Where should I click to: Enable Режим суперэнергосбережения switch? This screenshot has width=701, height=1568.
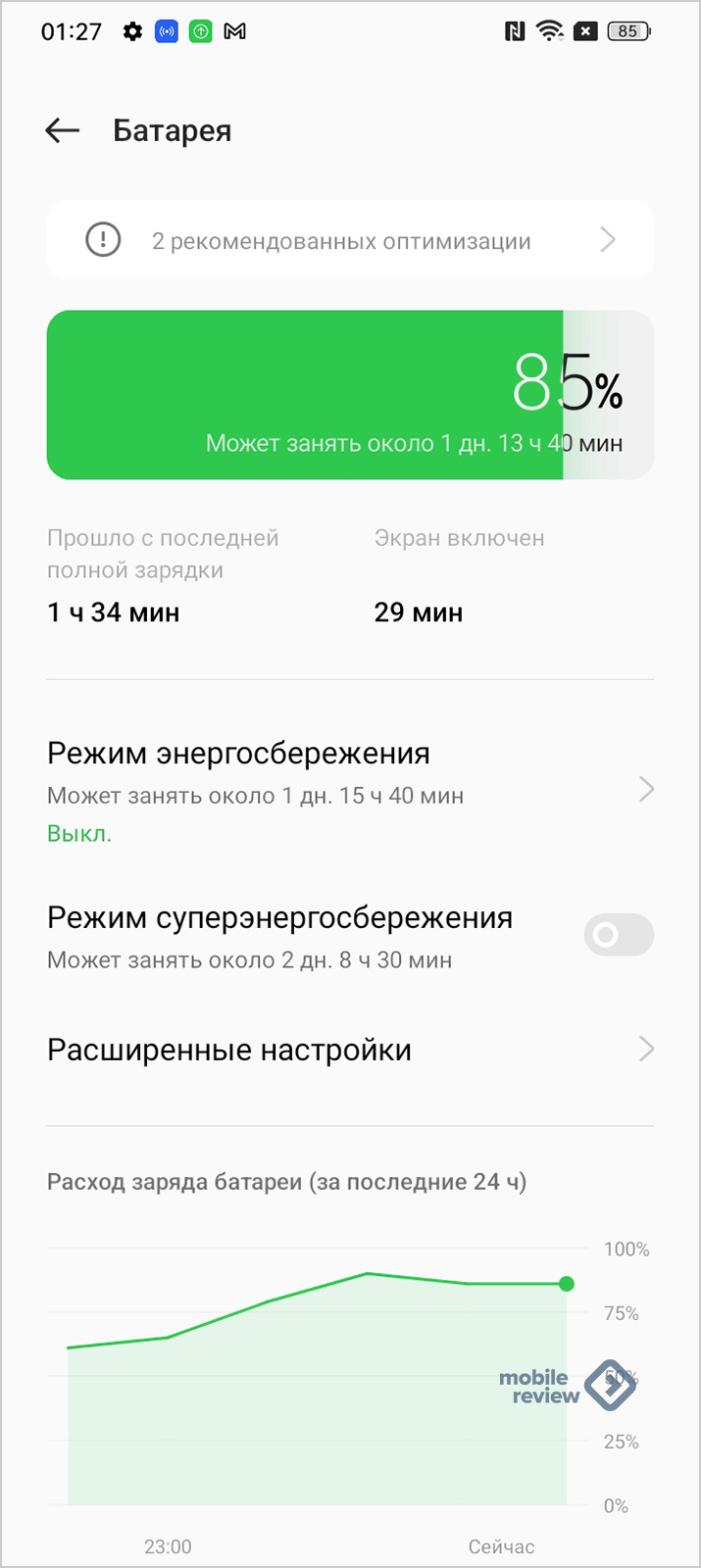click(619, 935)
